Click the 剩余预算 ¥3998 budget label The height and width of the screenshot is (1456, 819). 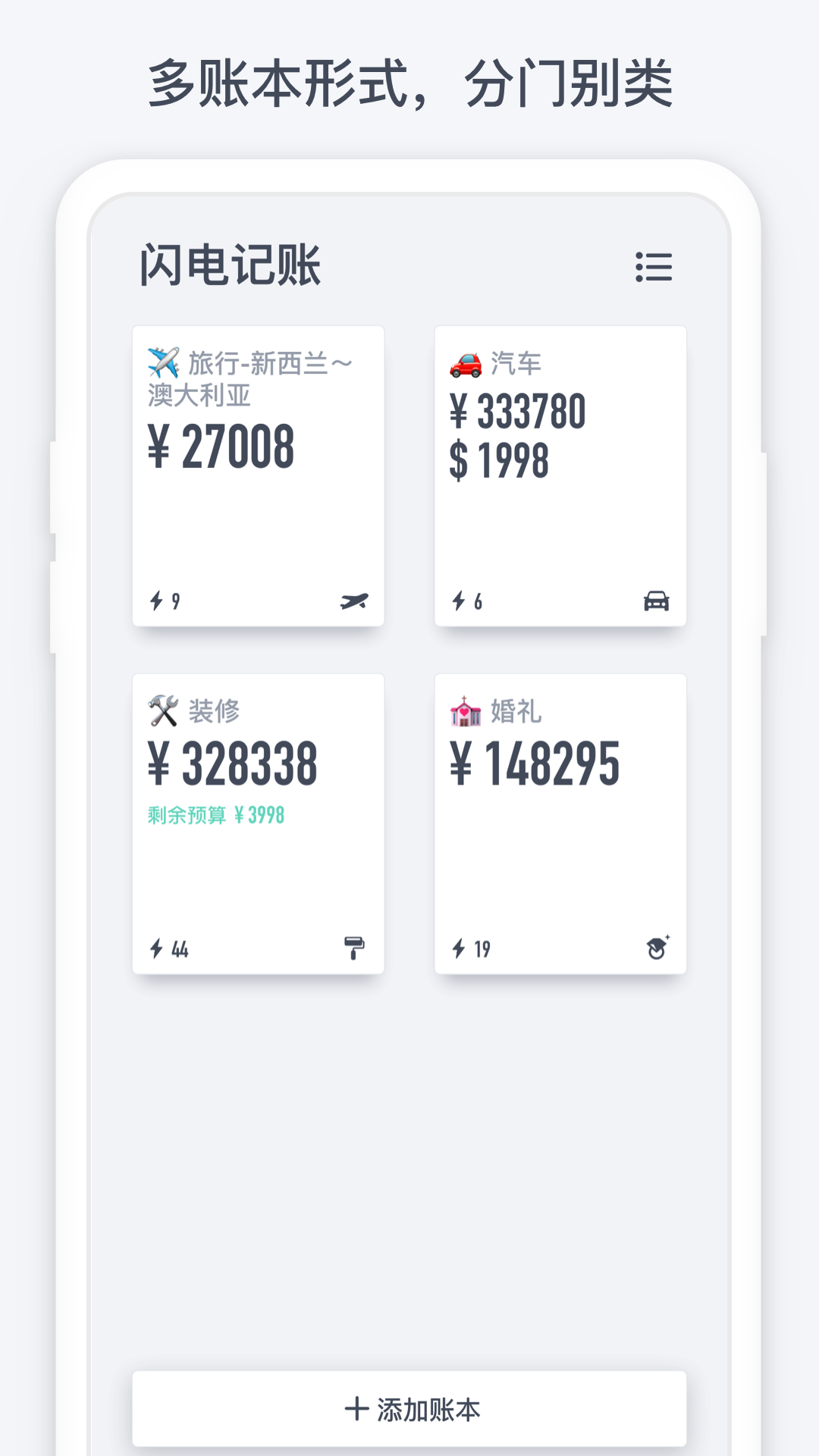[x=215, y=814]
